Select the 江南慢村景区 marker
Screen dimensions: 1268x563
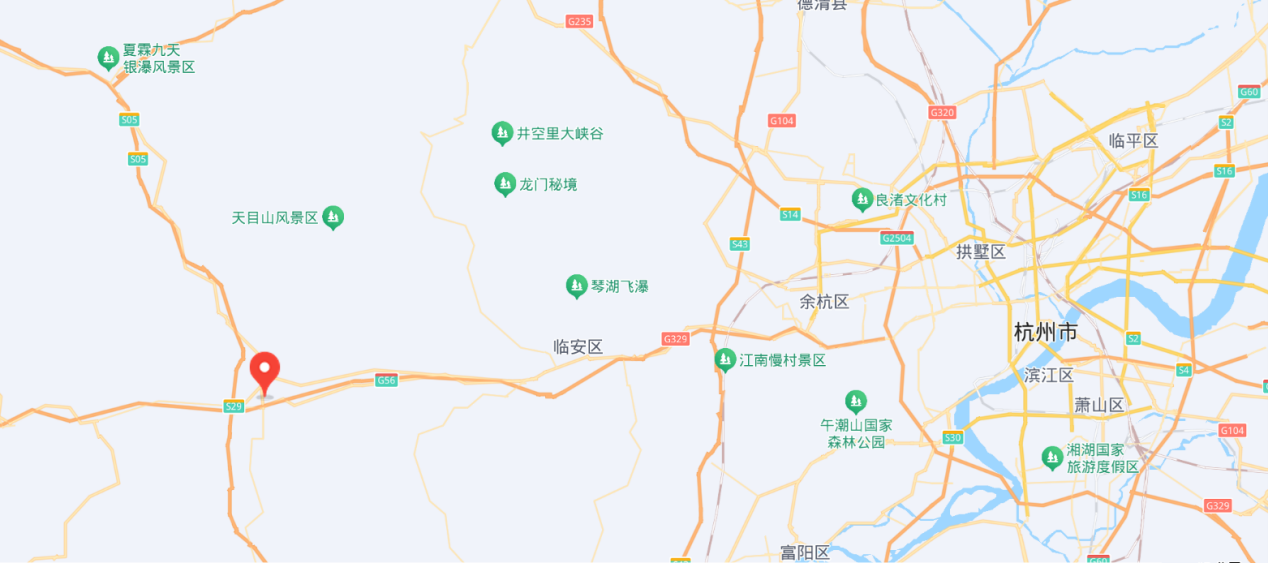[x=725, y=360]
